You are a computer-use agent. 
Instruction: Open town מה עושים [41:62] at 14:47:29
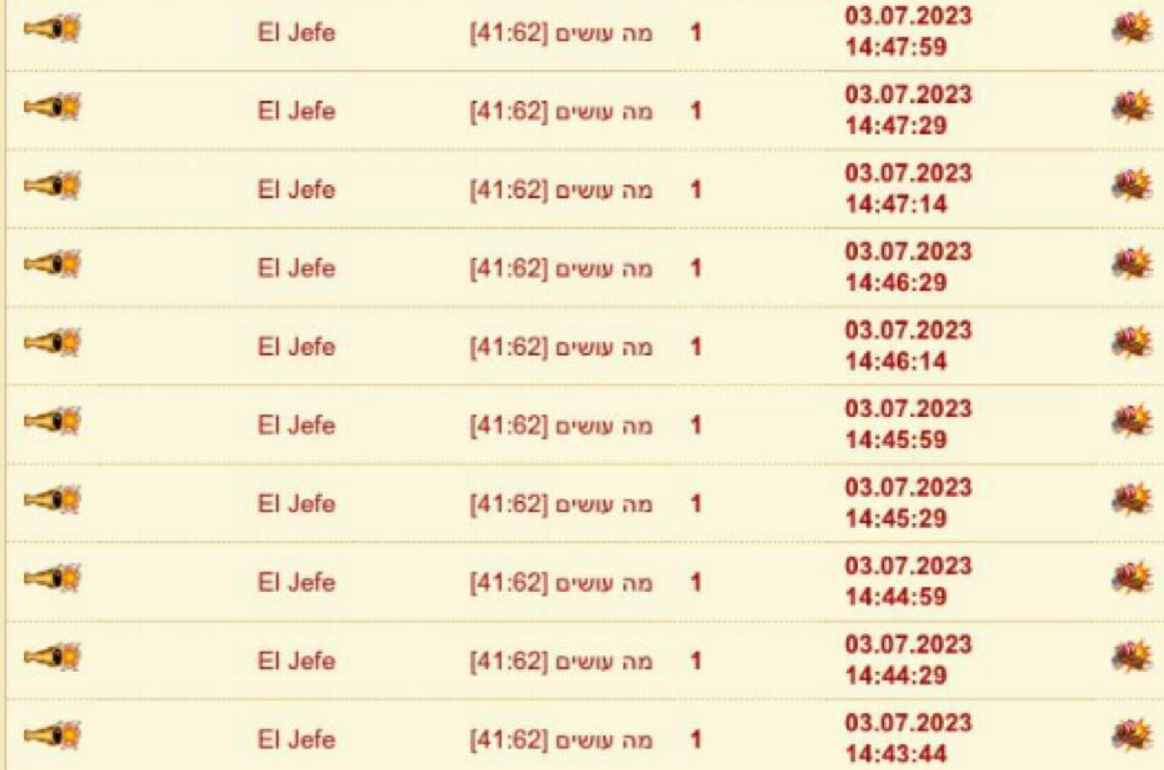click(561, 111)
